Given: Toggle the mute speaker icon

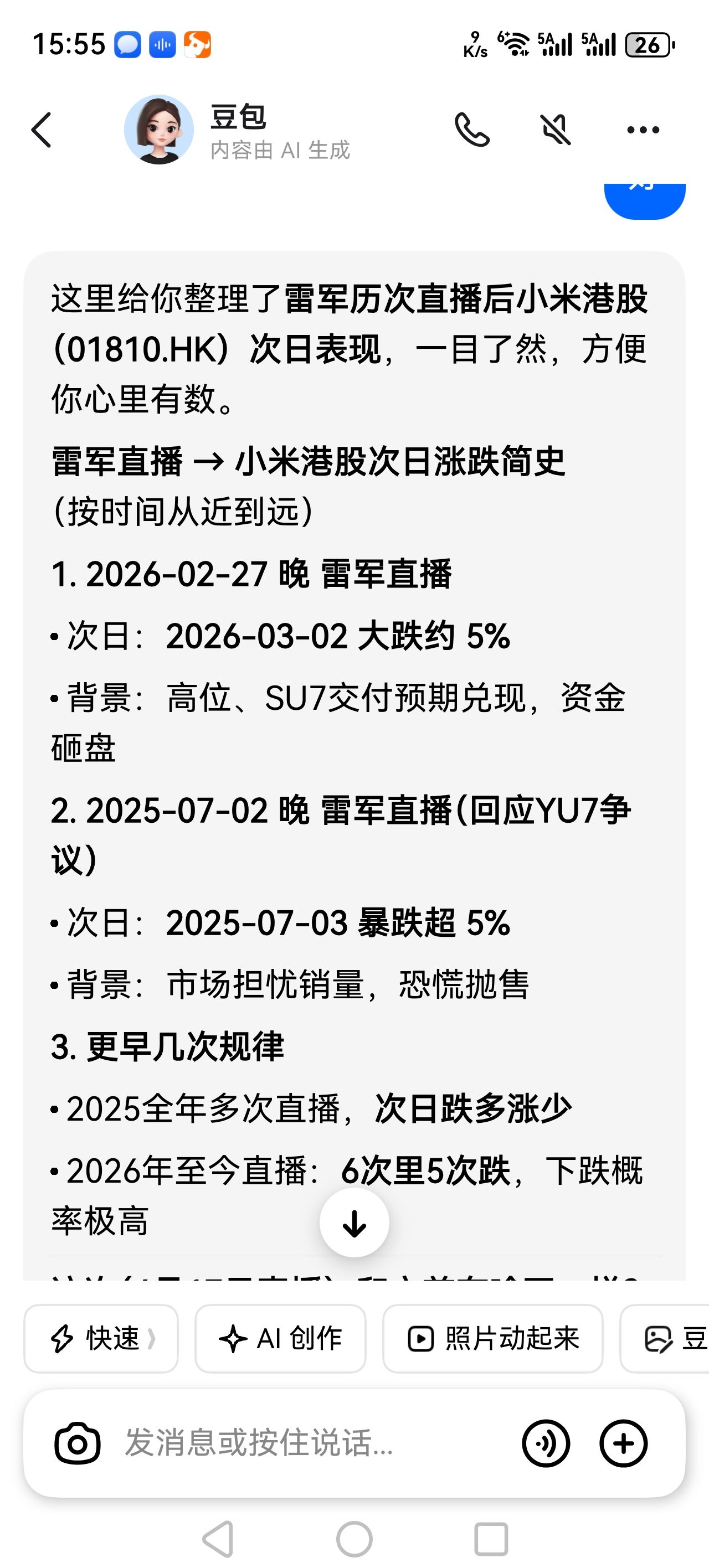Looking at the screenshot, I should tap(556, 130).
